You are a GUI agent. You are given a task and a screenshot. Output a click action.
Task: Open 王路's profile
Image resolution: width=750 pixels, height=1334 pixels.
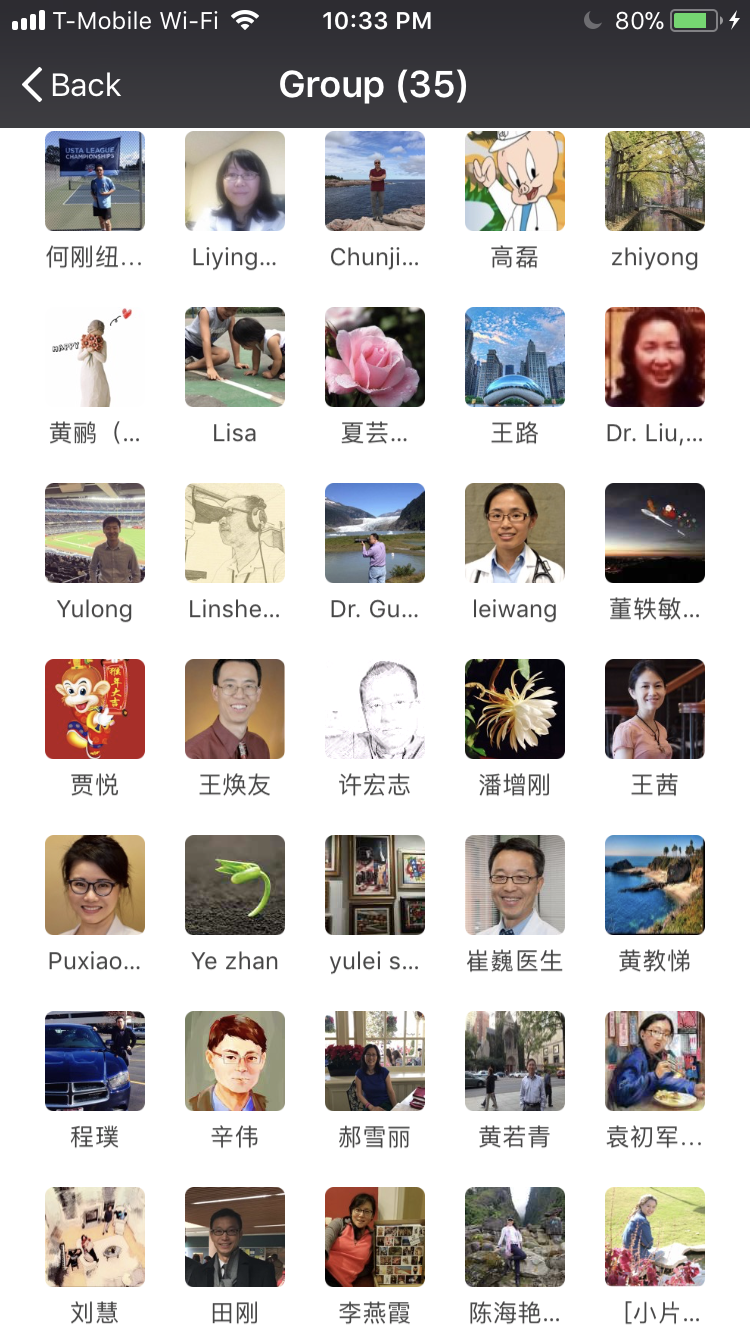coord(515,357)
